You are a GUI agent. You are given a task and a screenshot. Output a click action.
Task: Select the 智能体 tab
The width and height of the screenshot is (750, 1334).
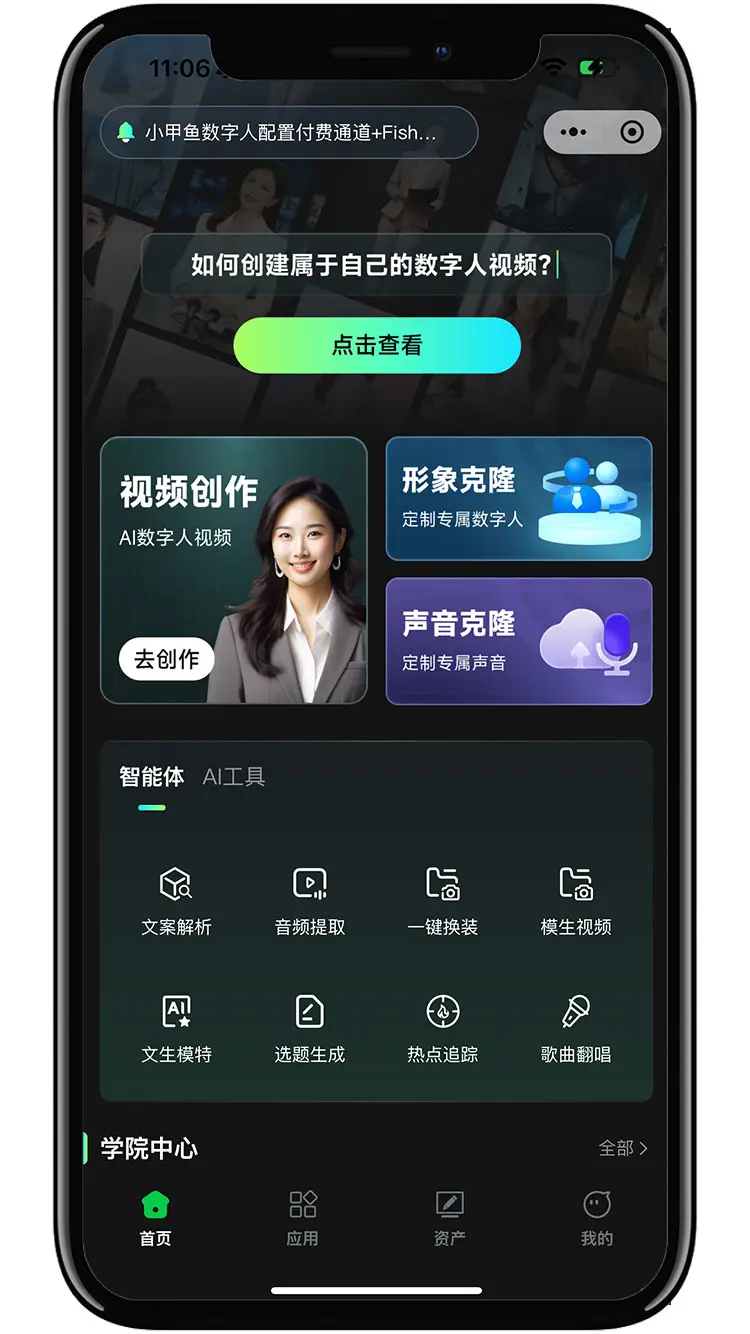(151, 777)
